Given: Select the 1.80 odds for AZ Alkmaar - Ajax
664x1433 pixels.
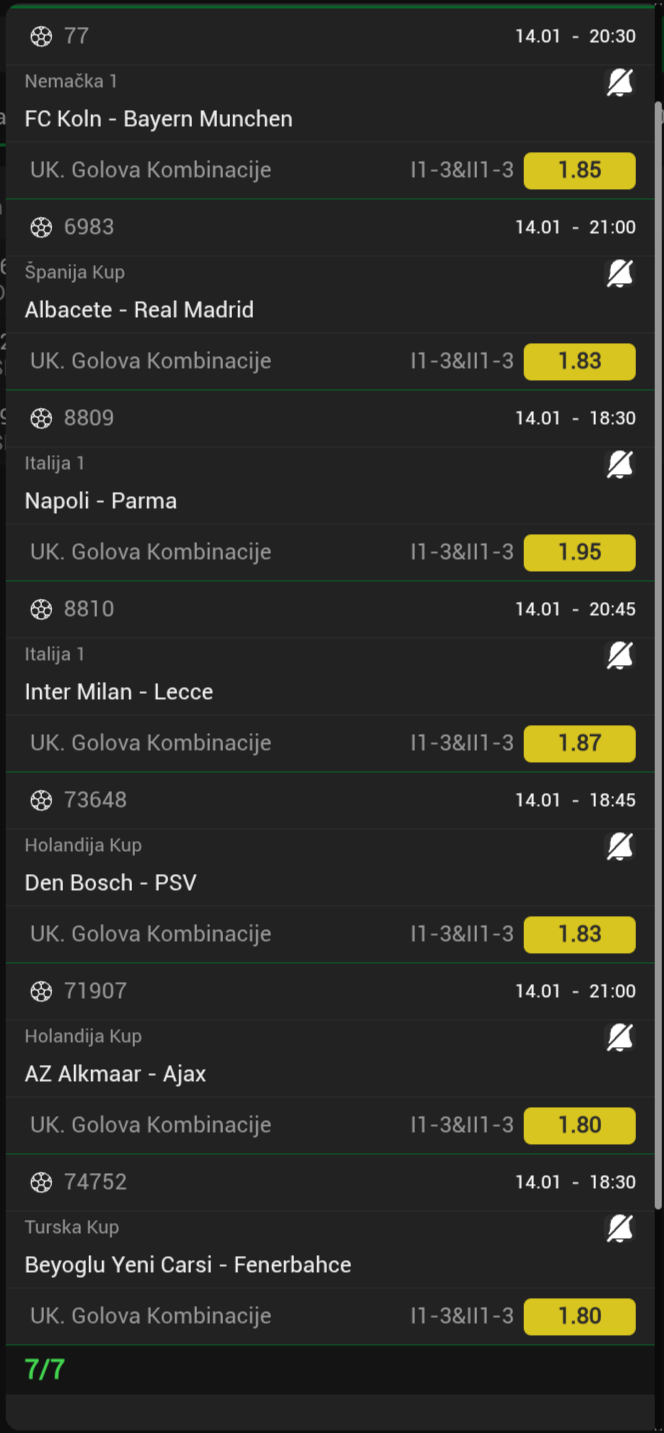Looking at the screenshot, I should [579, 1125].
